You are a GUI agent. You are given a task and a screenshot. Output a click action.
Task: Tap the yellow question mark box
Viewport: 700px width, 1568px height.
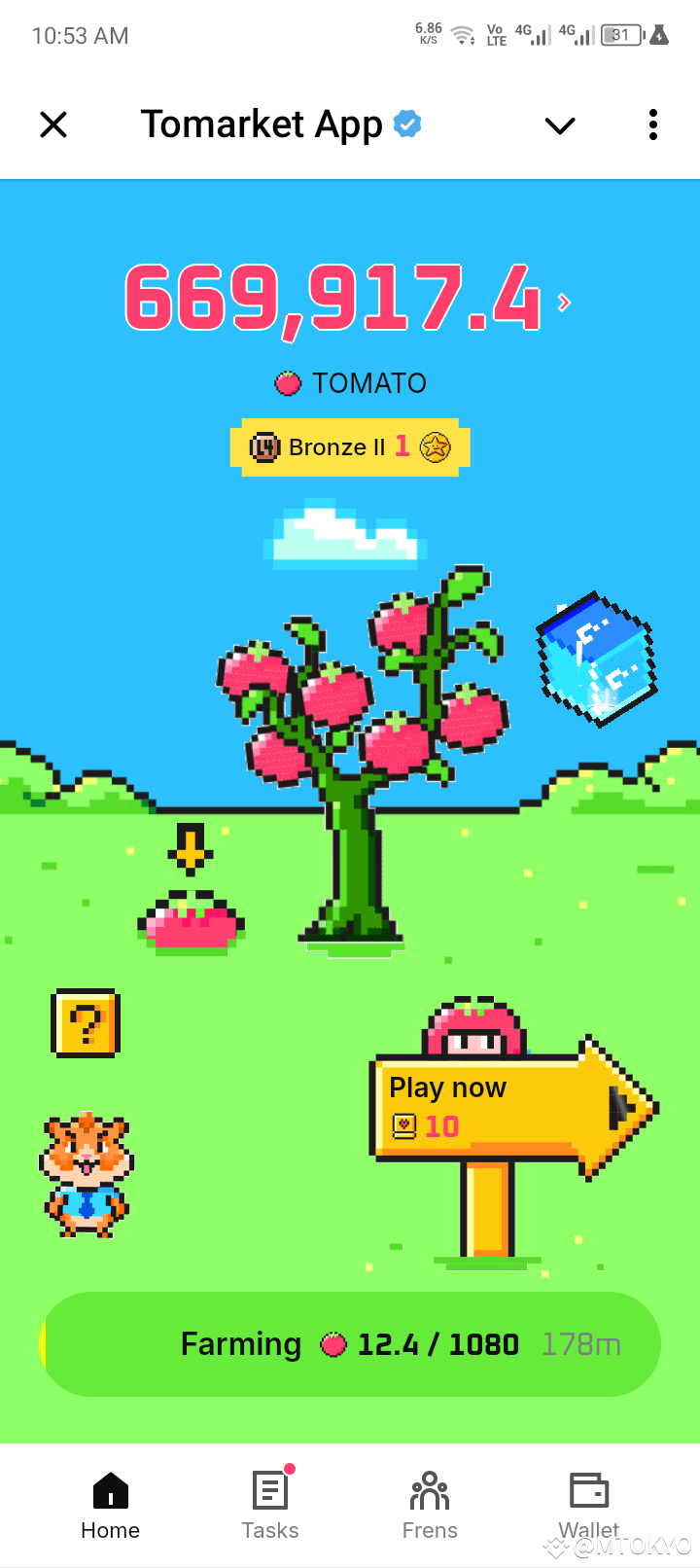86,1023
